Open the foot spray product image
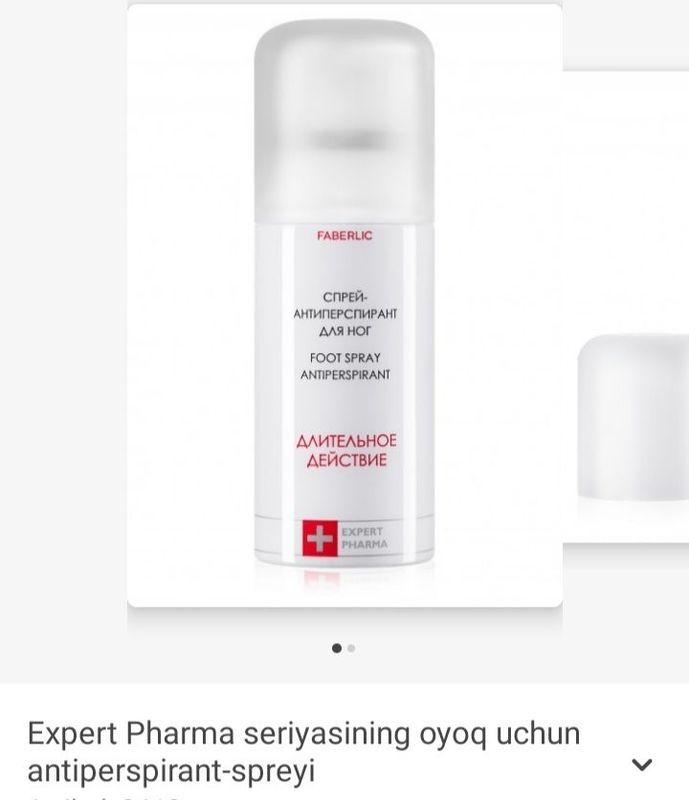 click(344, 305)
